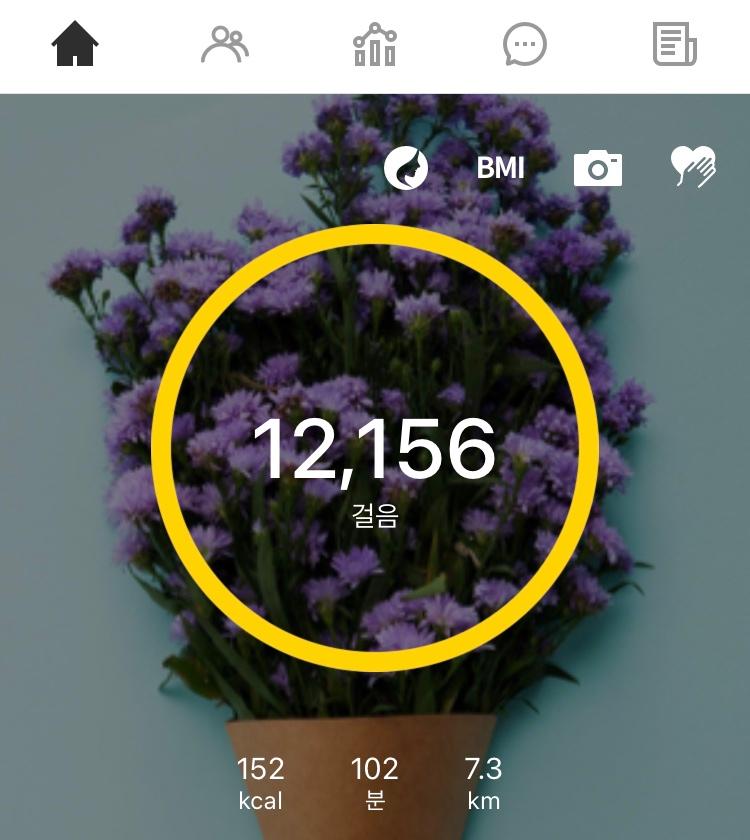750x840 pixels.
Task: Open the news feed tab
Action: click(x=675, y=45)
